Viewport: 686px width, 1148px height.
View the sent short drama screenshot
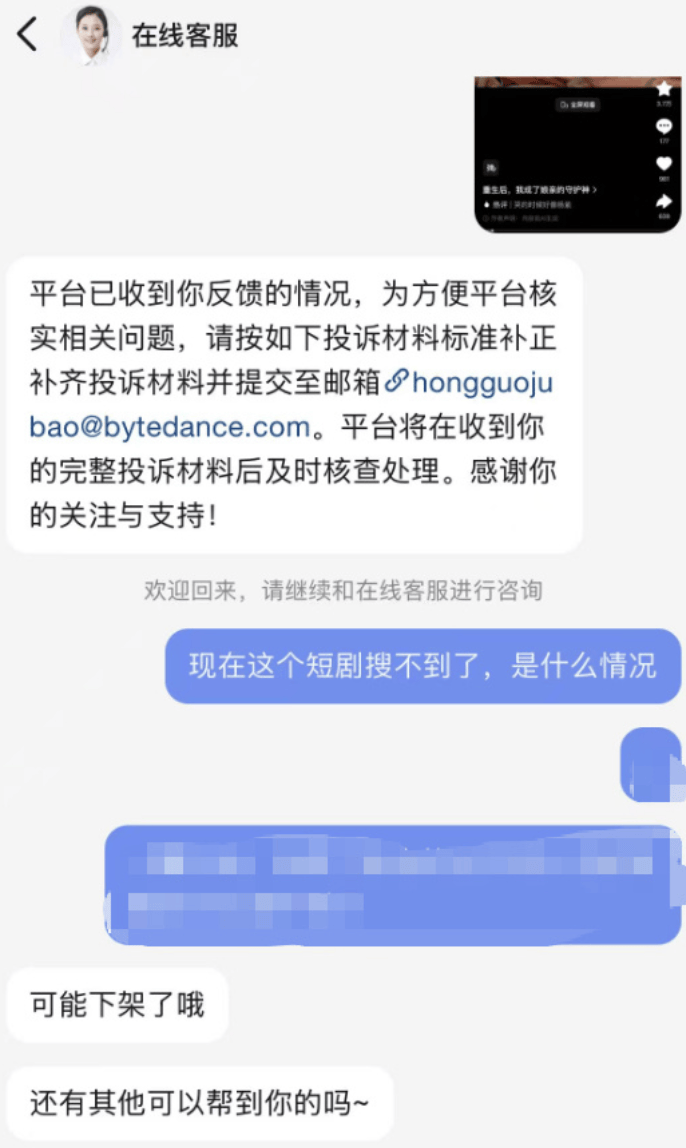click(577, 155)
